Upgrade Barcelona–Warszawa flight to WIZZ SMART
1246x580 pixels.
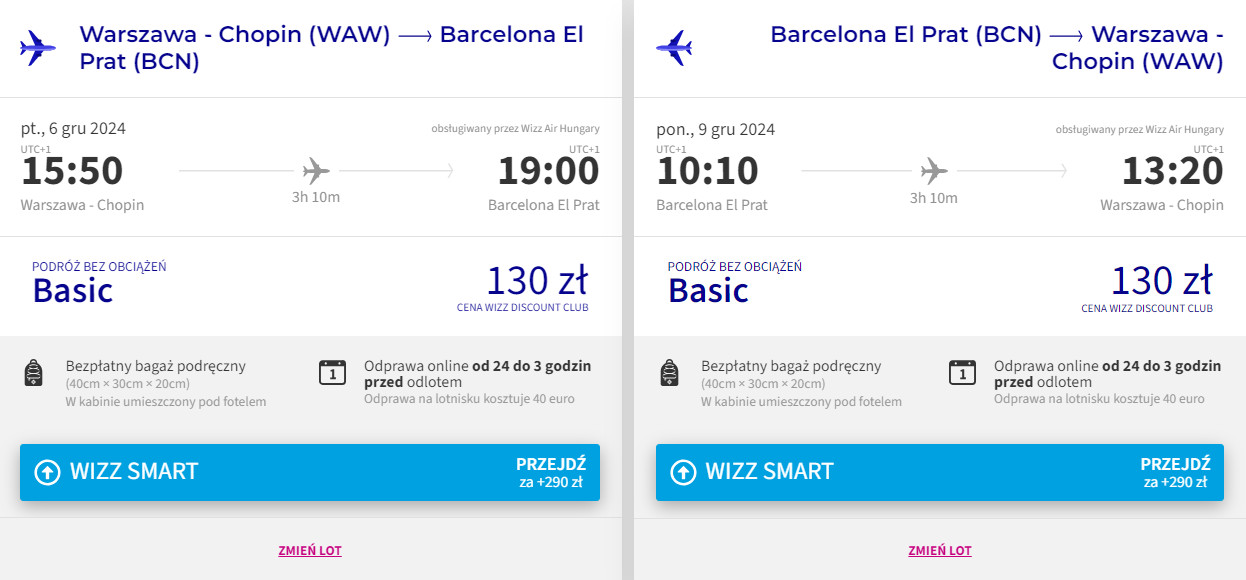tap(939, 472)
